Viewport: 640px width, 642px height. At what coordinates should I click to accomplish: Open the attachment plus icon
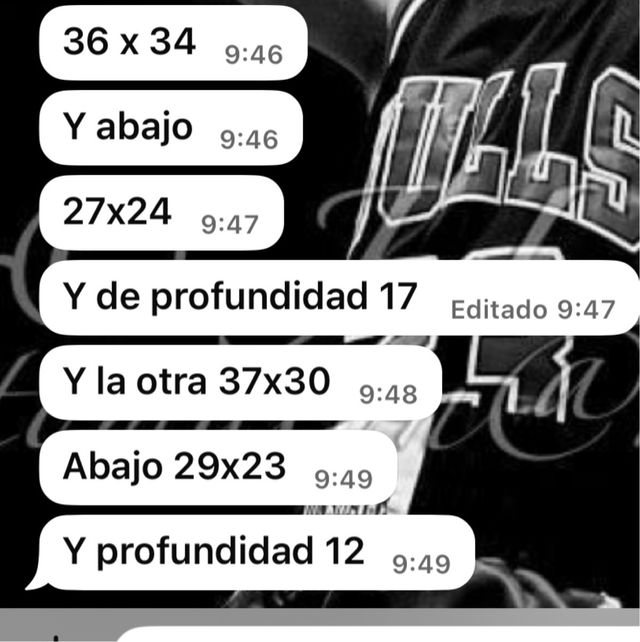pyautogui.click(x=58, y=636)
